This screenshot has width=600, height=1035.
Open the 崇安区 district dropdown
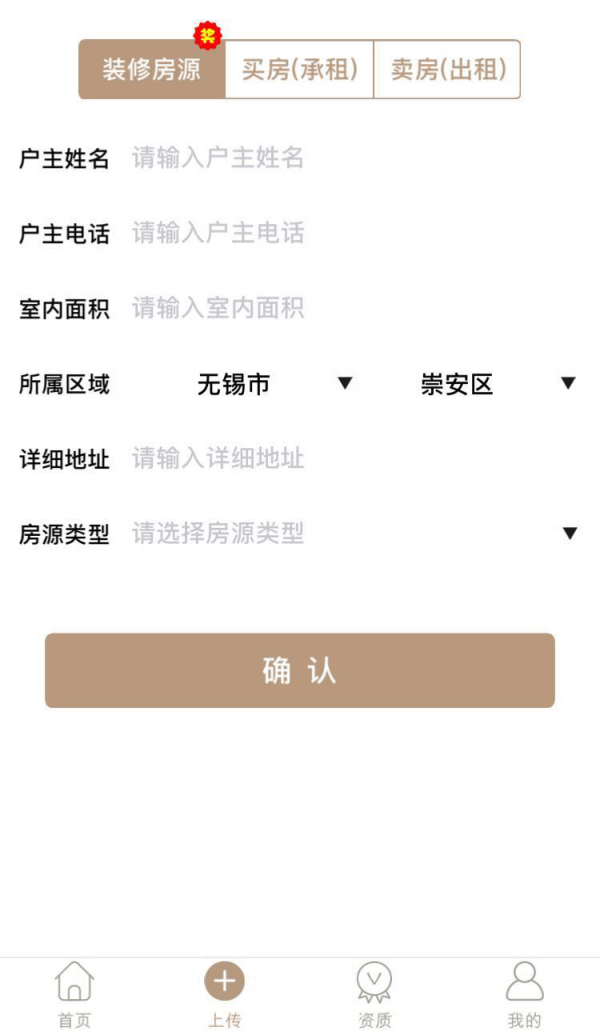(497, 384)
